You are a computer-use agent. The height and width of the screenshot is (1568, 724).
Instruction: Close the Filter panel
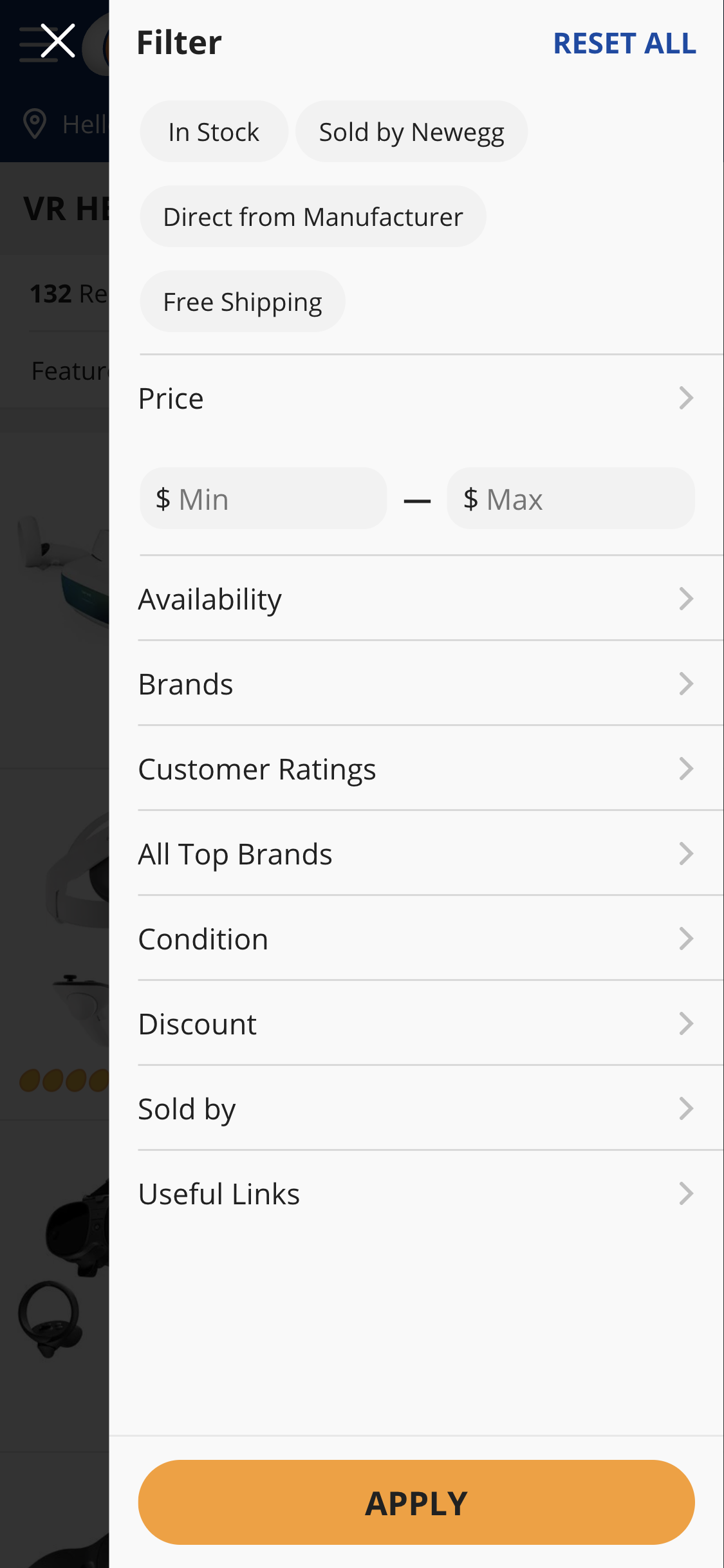pos(59,41)
